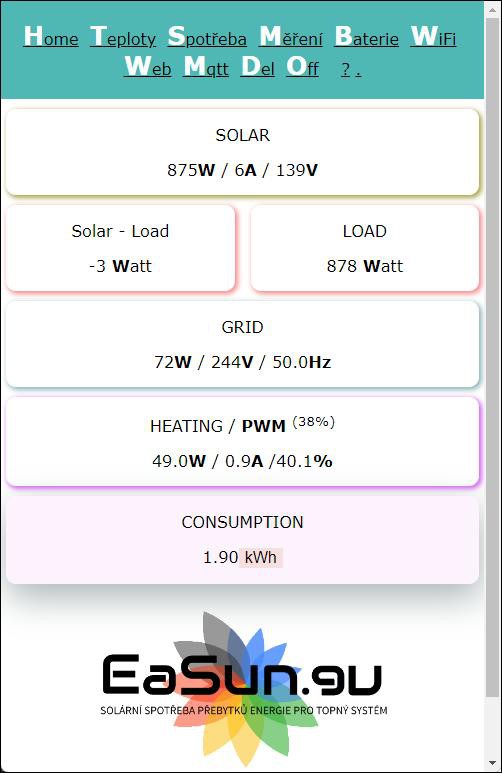Tap the Del link
The image size is (502, 773).
pyautogui.click(x=257, y=67)
